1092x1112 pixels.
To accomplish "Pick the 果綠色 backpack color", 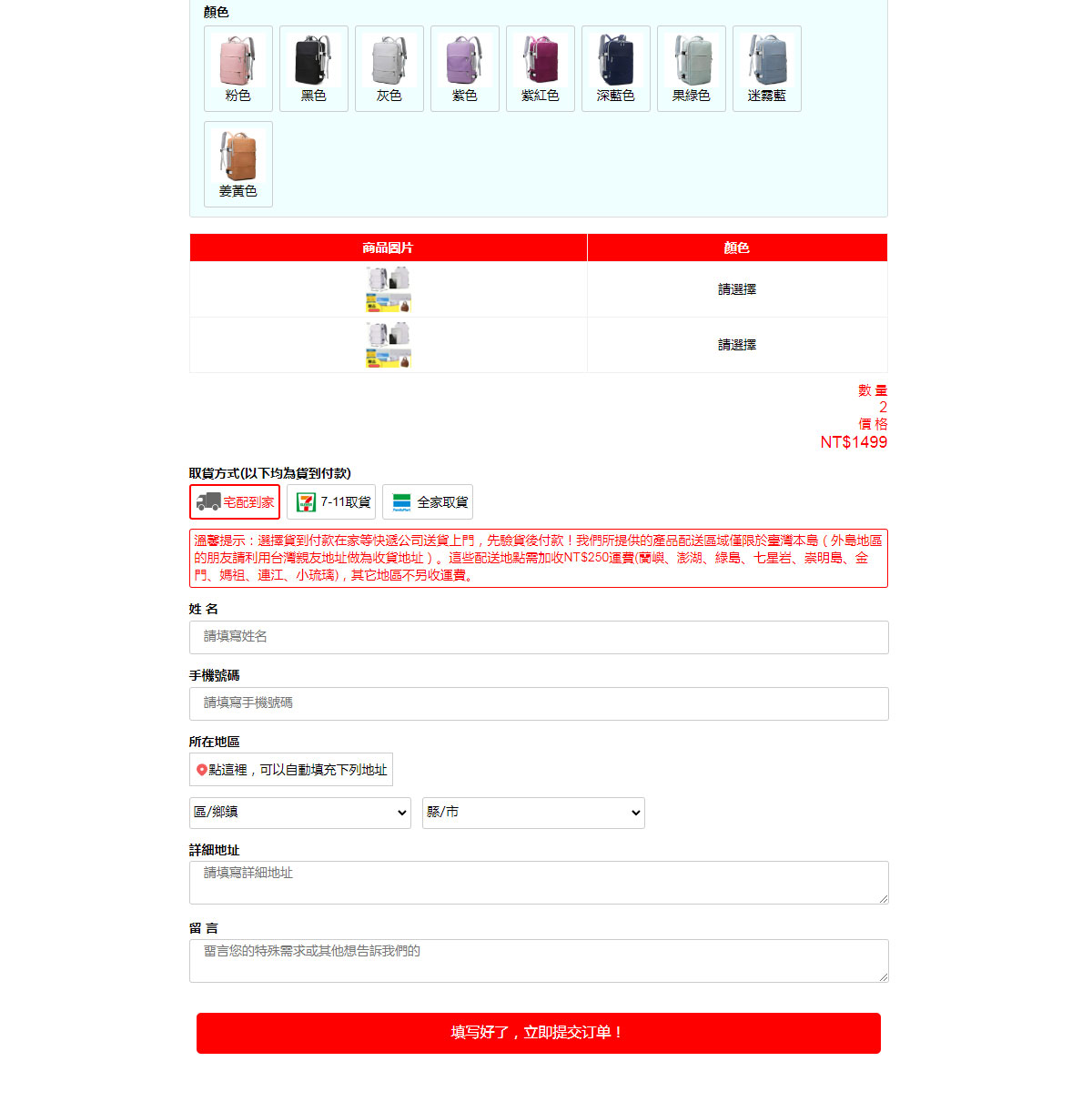I will click(x=692, y=68).
